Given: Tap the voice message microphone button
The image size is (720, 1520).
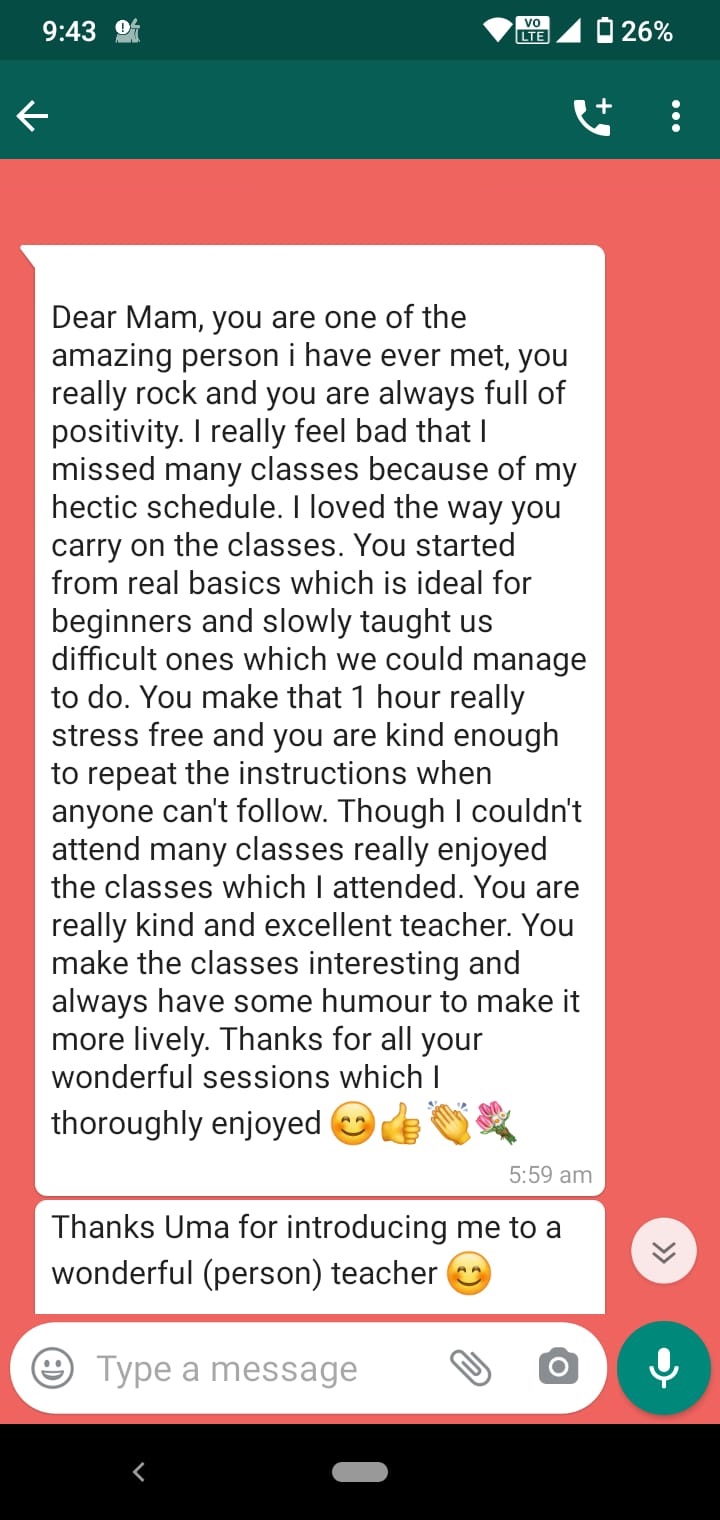Looking at the screenshot, I should pyautogui.click(x=664, y=1368).
